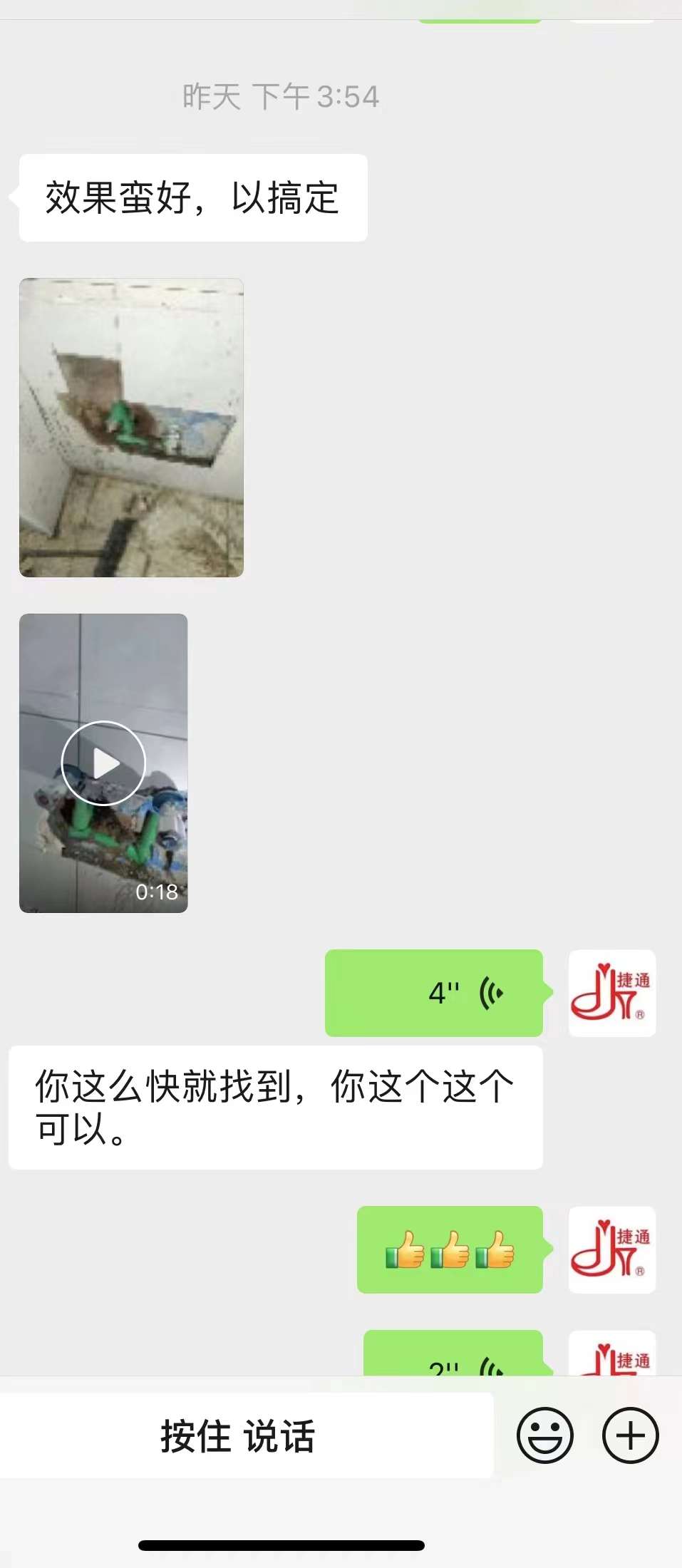Hold the 按住 说话 voice input button
Viewport: 682px width, 1568px height.
point(247,1435)
